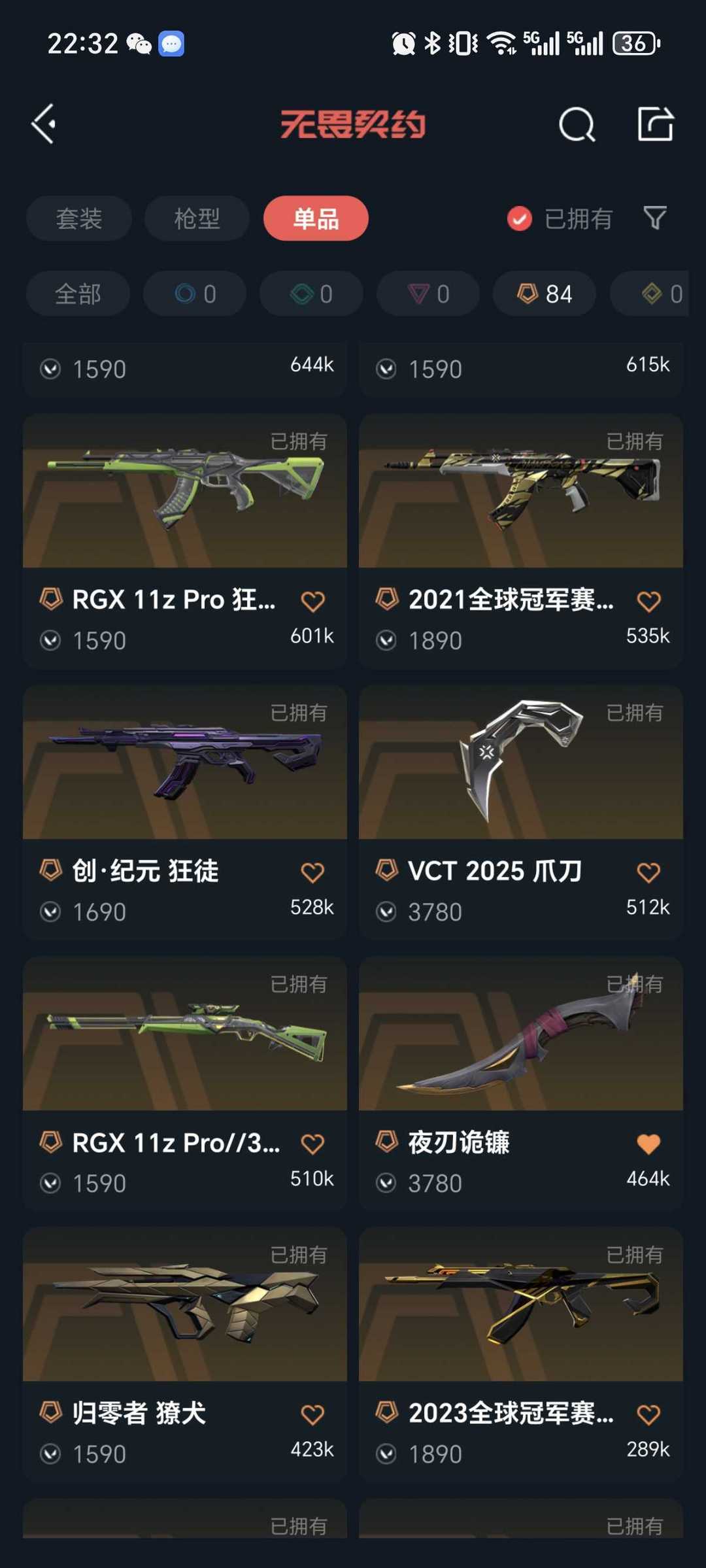Go back using the back arrow
This screenshot has height=1568, width=706.
43,124
